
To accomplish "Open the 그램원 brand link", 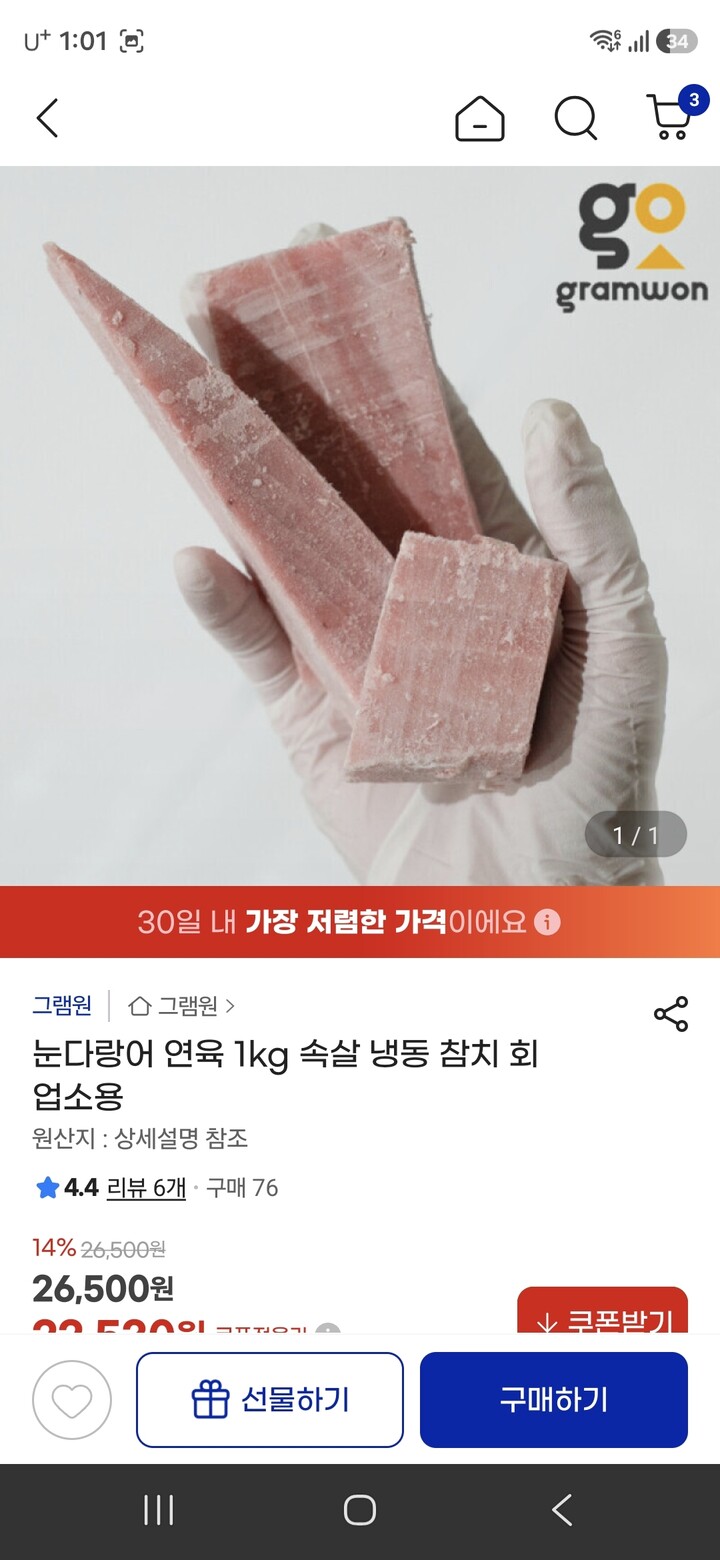I will click(62, 1005).
